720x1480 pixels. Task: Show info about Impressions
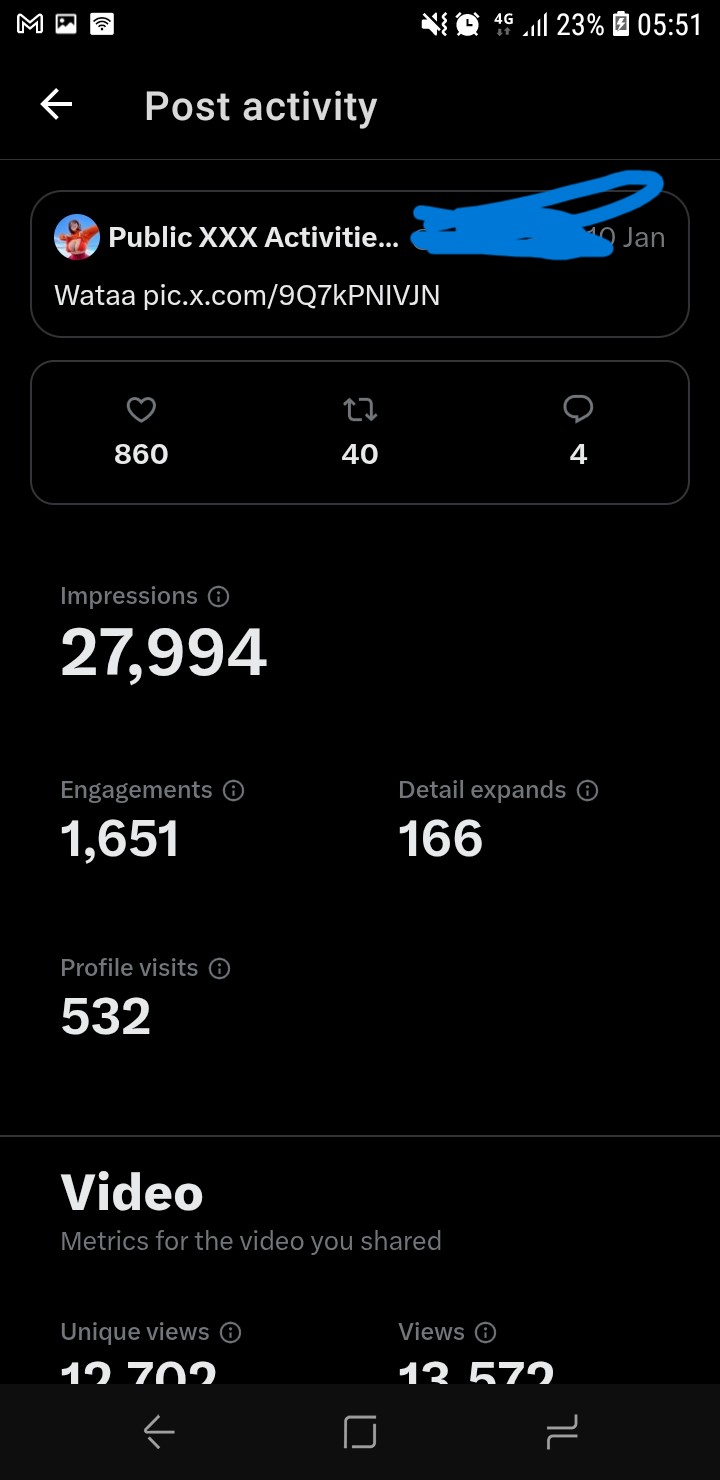[x=218, y=597]
